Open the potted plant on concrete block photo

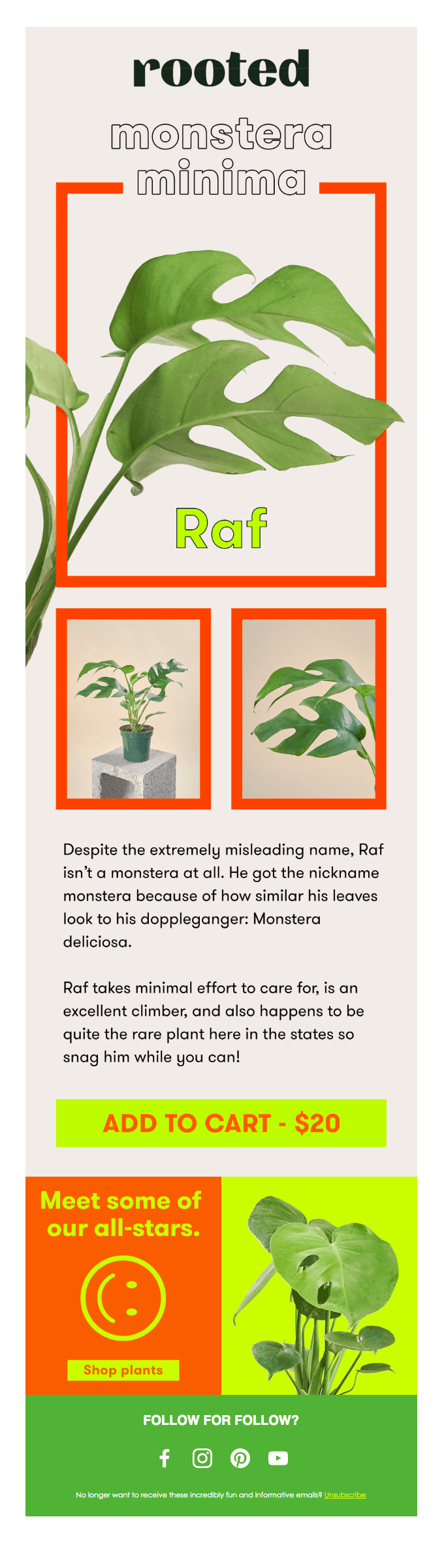[x=133, y=709]
